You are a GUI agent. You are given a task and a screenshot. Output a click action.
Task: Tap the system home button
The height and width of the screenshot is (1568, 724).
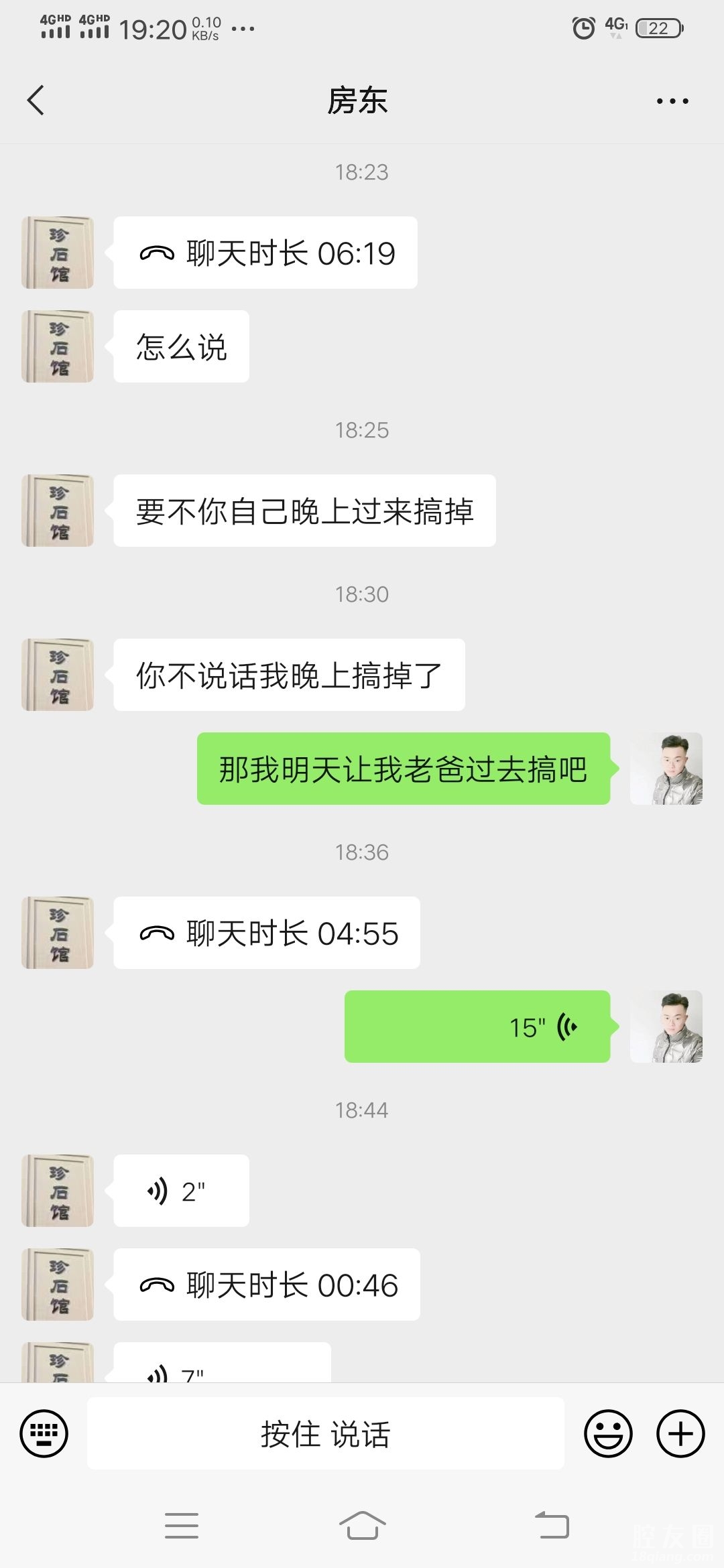click(x=362, y=1526)
